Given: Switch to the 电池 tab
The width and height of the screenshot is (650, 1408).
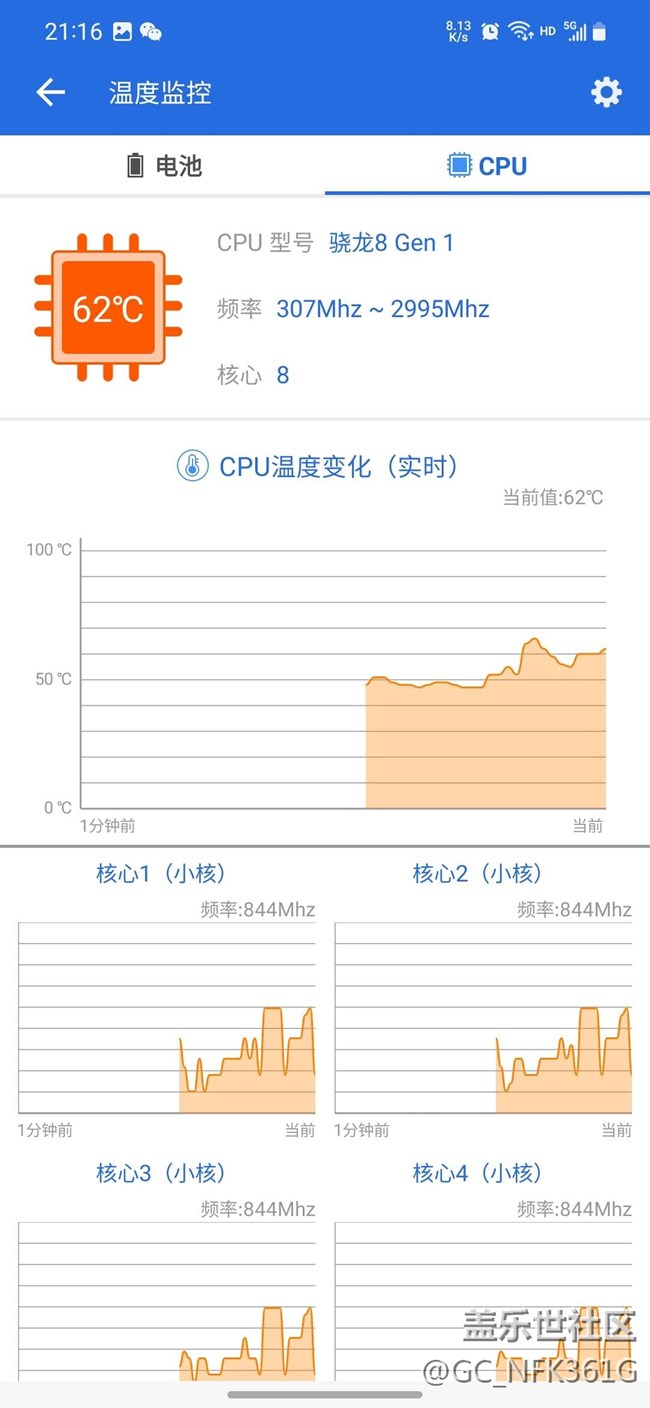Looking at the screenshot, I should click(163, 166).
